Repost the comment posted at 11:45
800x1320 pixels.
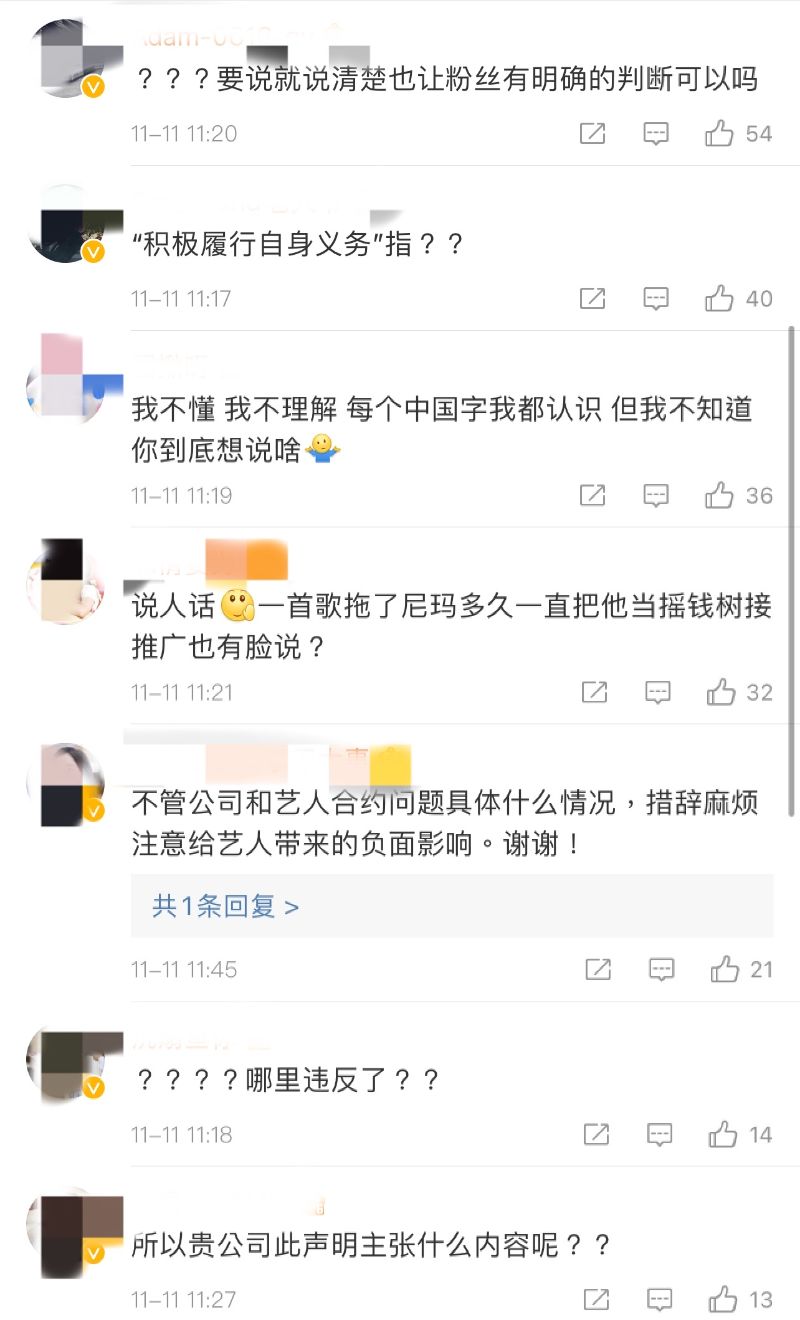tap(598, 969)
